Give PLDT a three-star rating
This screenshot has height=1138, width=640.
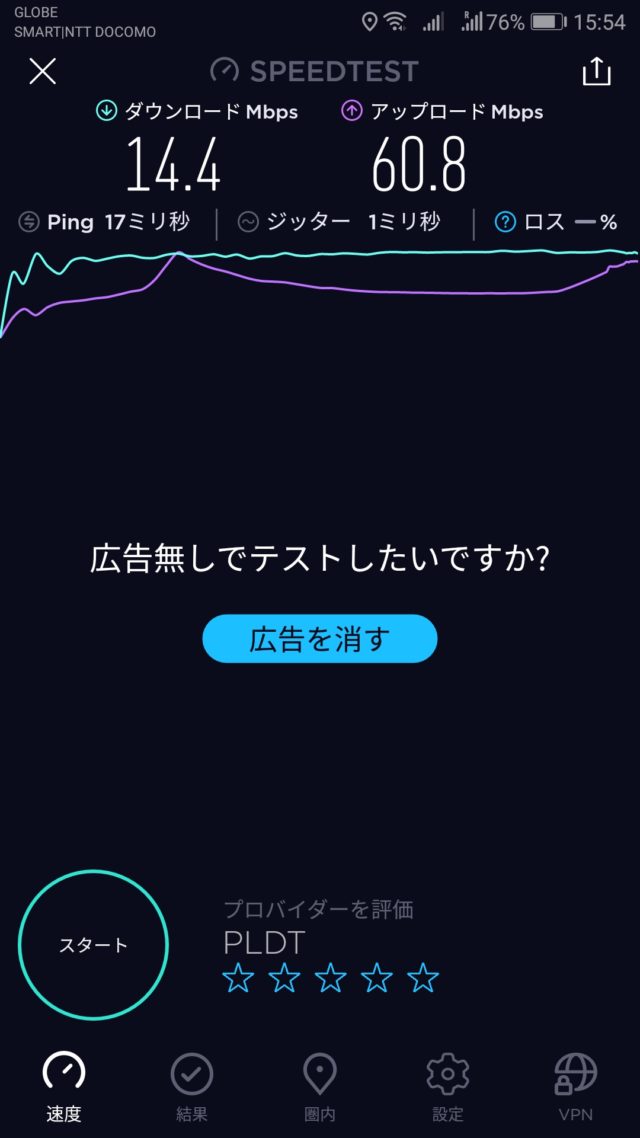click(x=331, y=977)
